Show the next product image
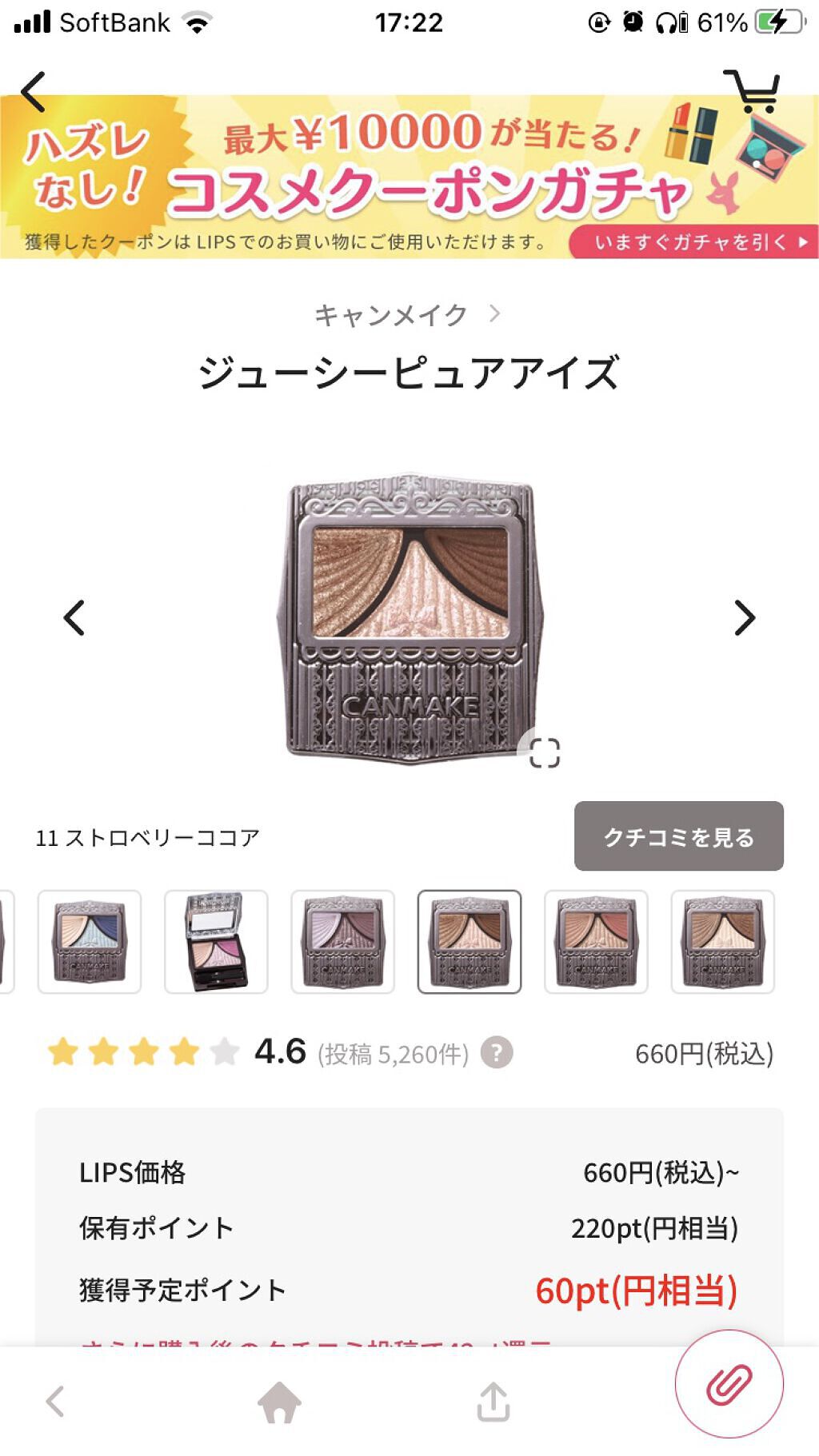This screenshot has height=1456, width=819. pyautogui.click(x=744, y=618)
